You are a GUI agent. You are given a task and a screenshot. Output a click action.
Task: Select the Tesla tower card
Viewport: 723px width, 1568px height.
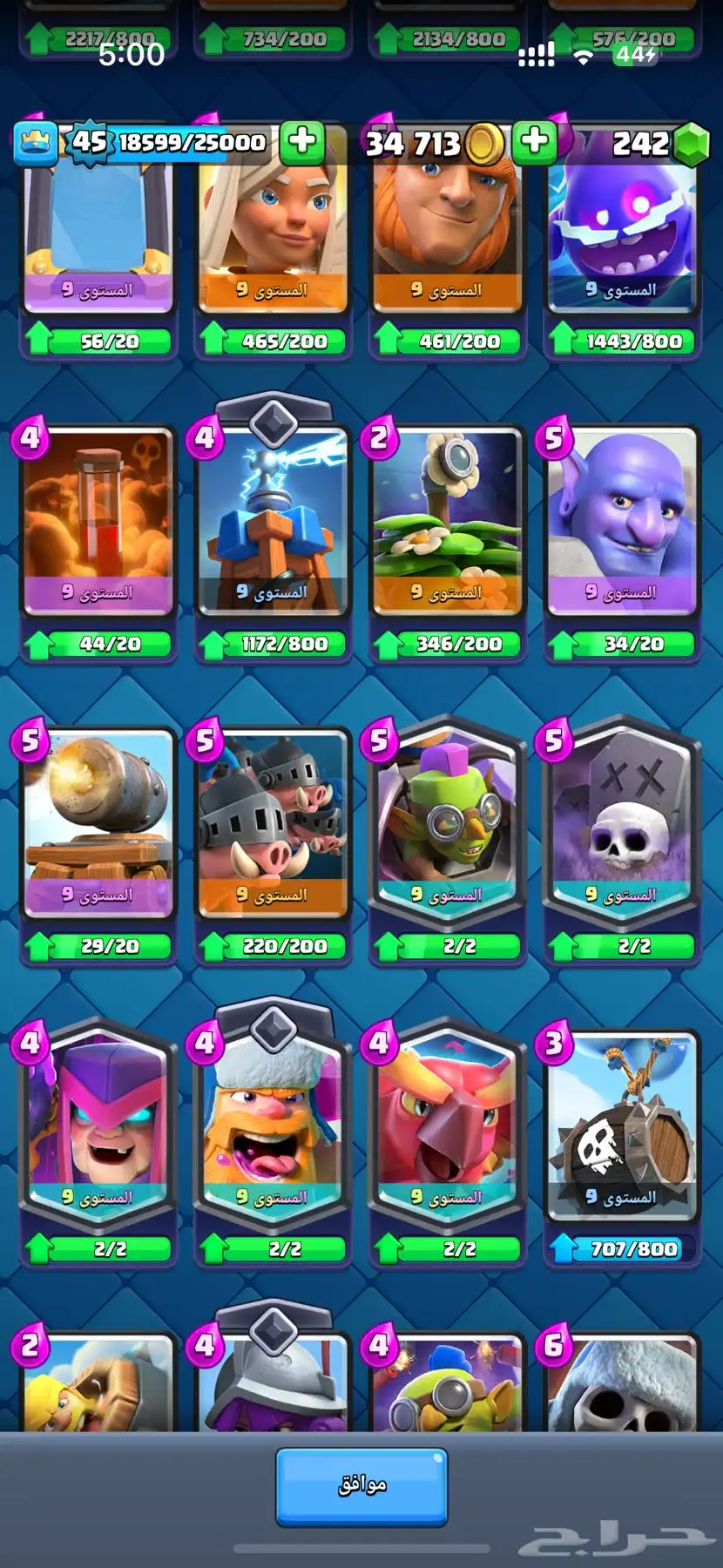274,521
